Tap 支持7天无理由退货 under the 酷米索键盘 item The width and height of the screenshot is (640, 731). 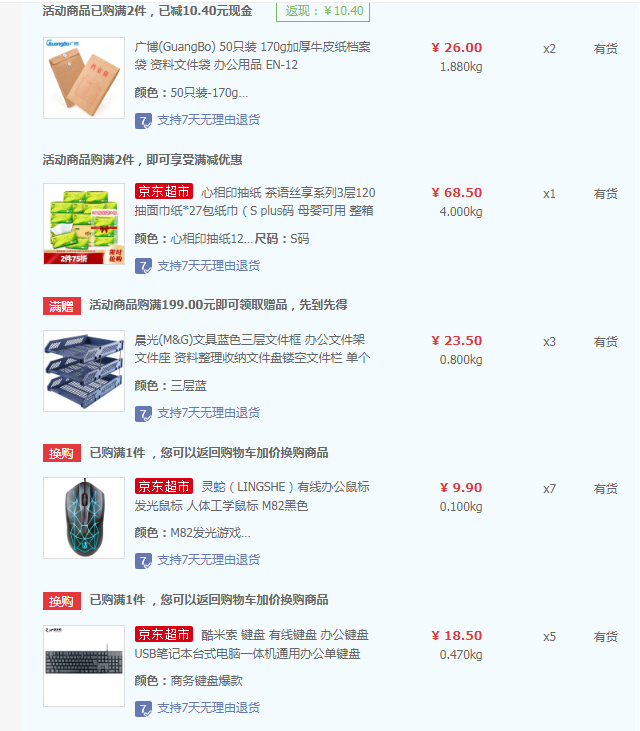[208, 708]
